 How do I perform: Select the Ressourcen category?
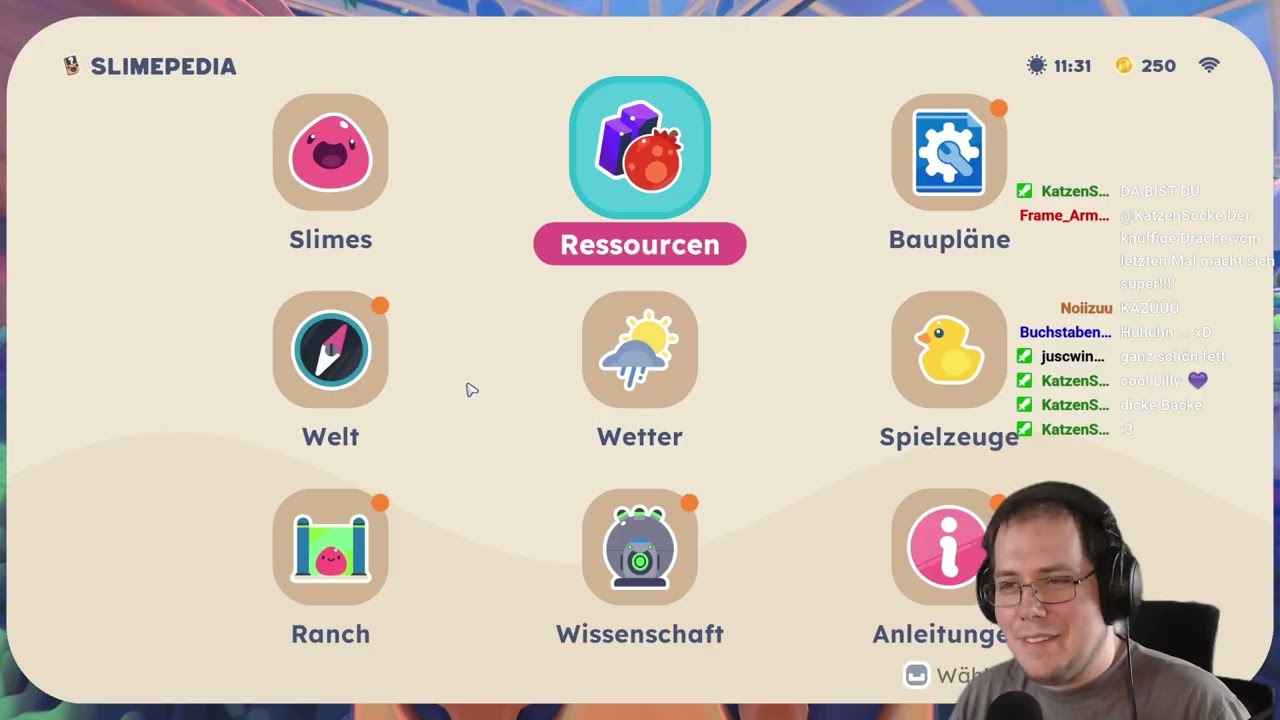(x=640, y=148)
